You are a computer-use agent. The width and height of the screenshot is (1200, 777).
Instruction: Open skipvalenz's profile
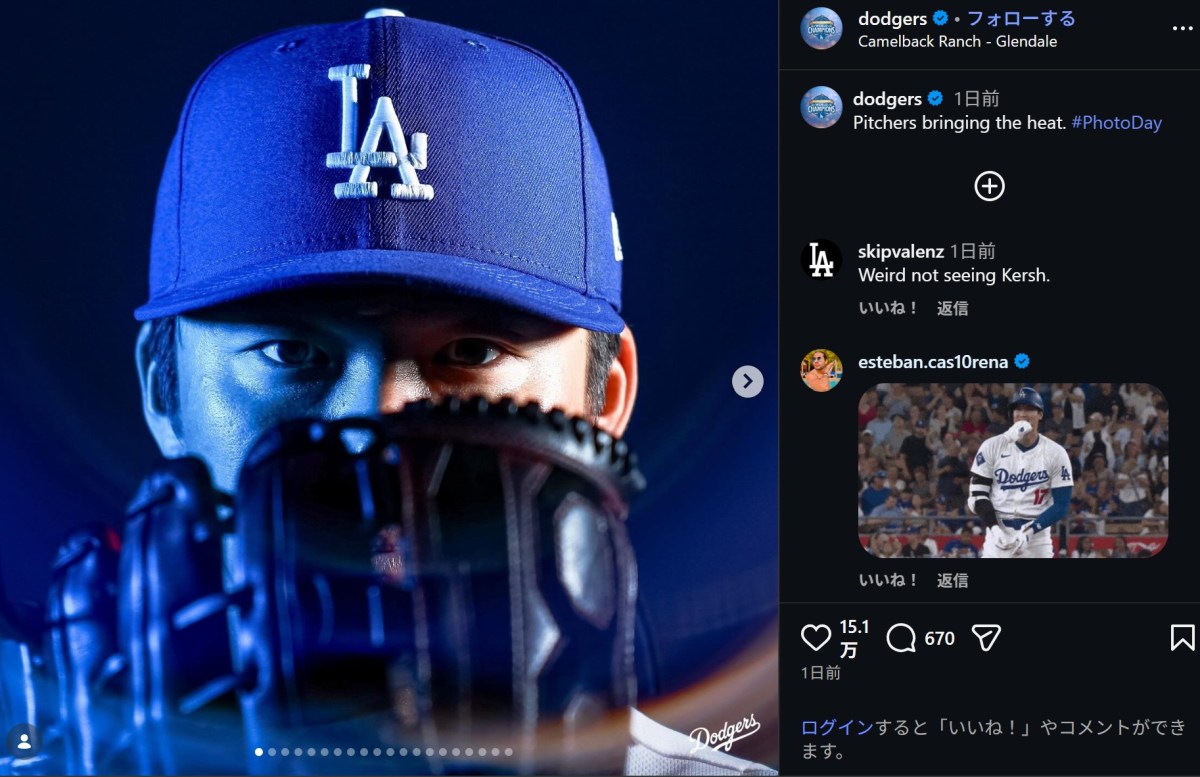pyautogui.click(x=900, y=251)
